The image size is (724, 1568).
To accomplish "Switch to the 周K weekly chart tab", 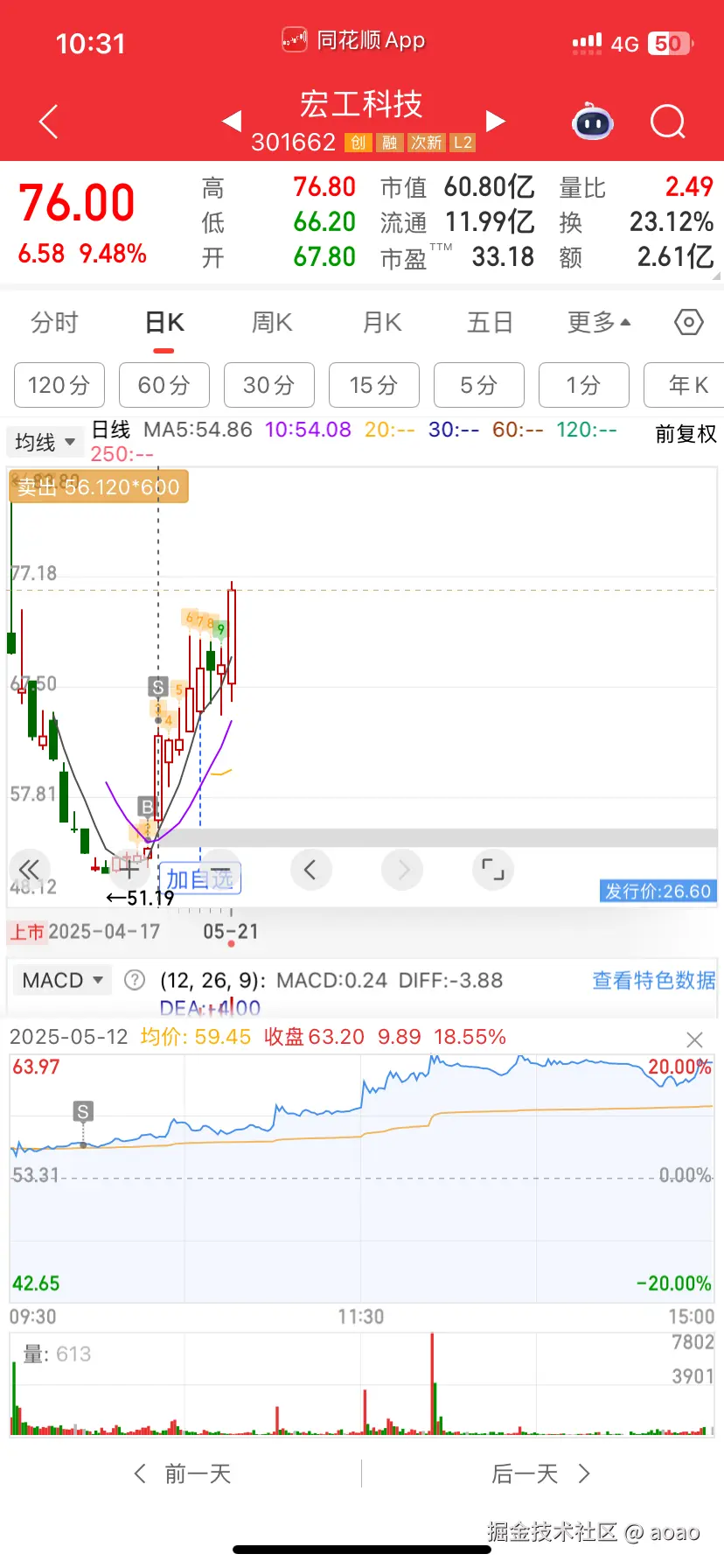I will point(270,322).
